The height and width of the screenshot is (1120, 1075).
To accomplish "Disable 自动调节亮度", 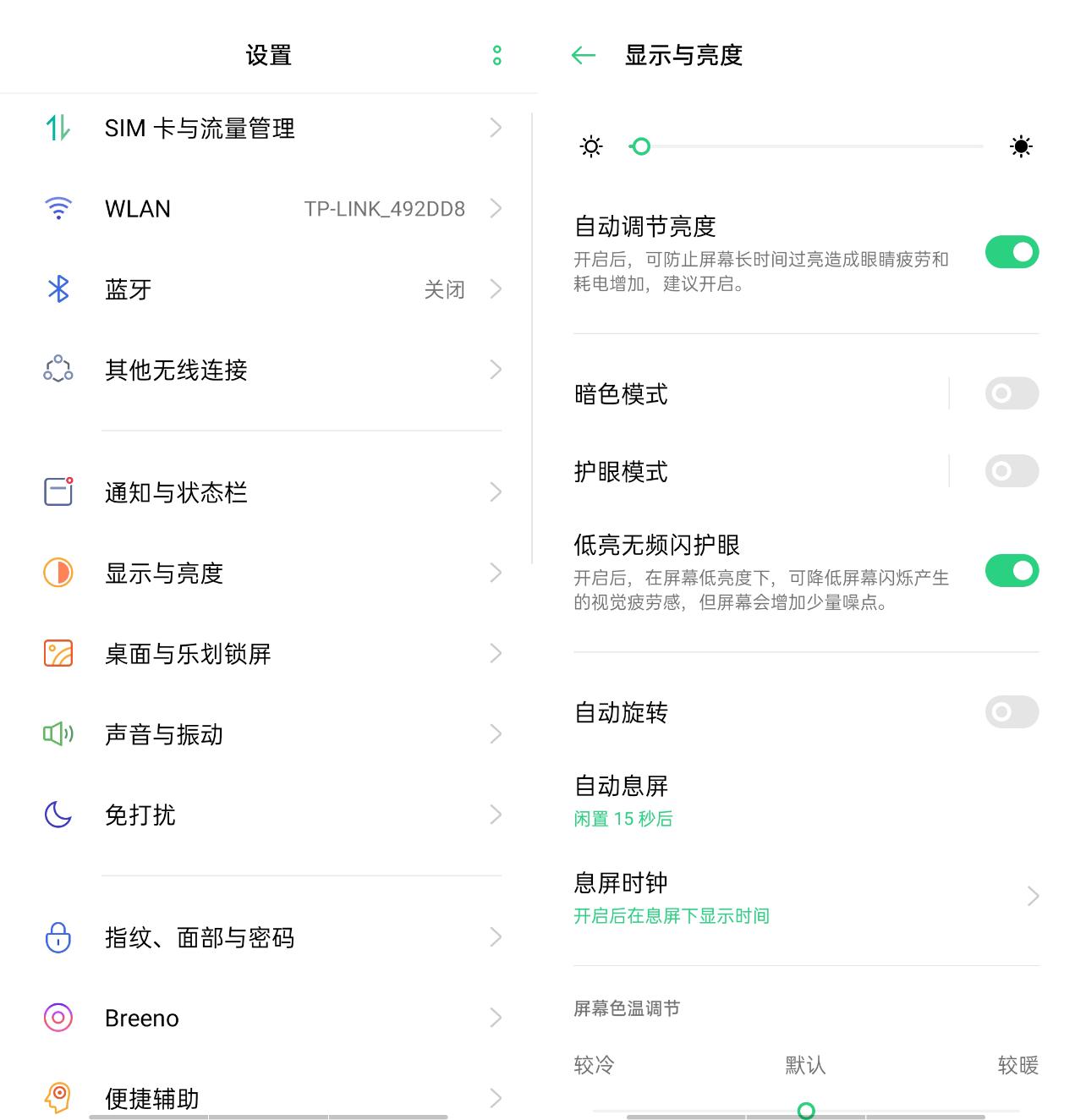I will click(1012, 252).
